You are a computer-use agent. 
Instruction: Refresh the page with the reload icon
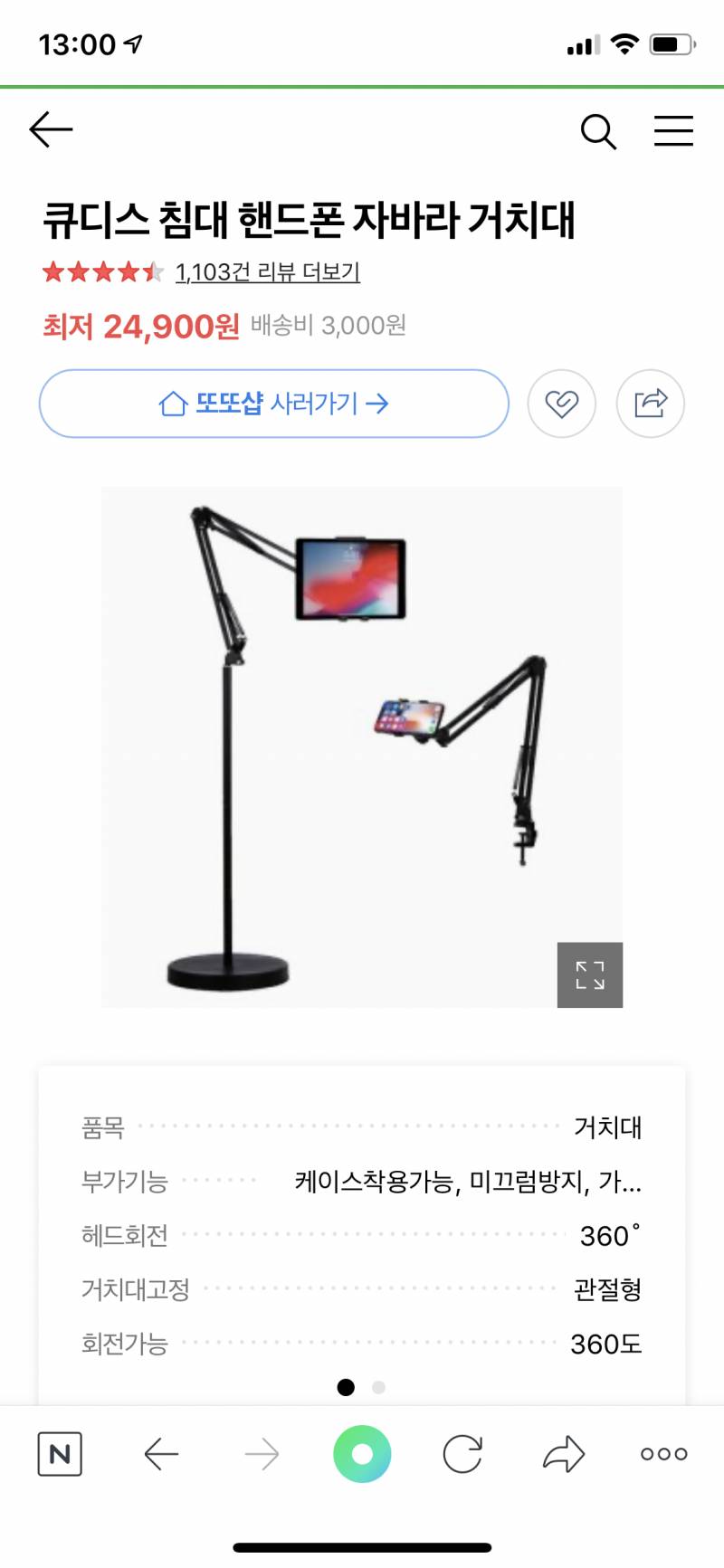pyautogui.click(x=463, y=1454)
